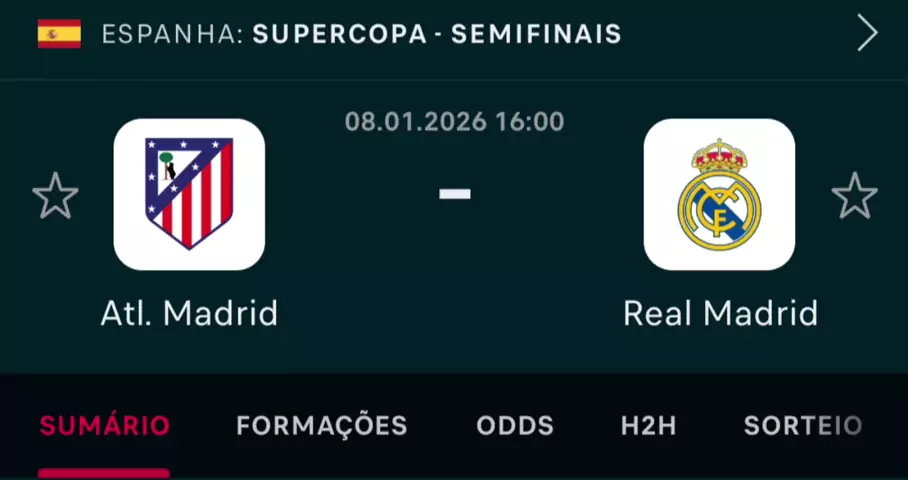Go to the Sorteio tab
Screen dimensions: 908x480
click(802, 426)
